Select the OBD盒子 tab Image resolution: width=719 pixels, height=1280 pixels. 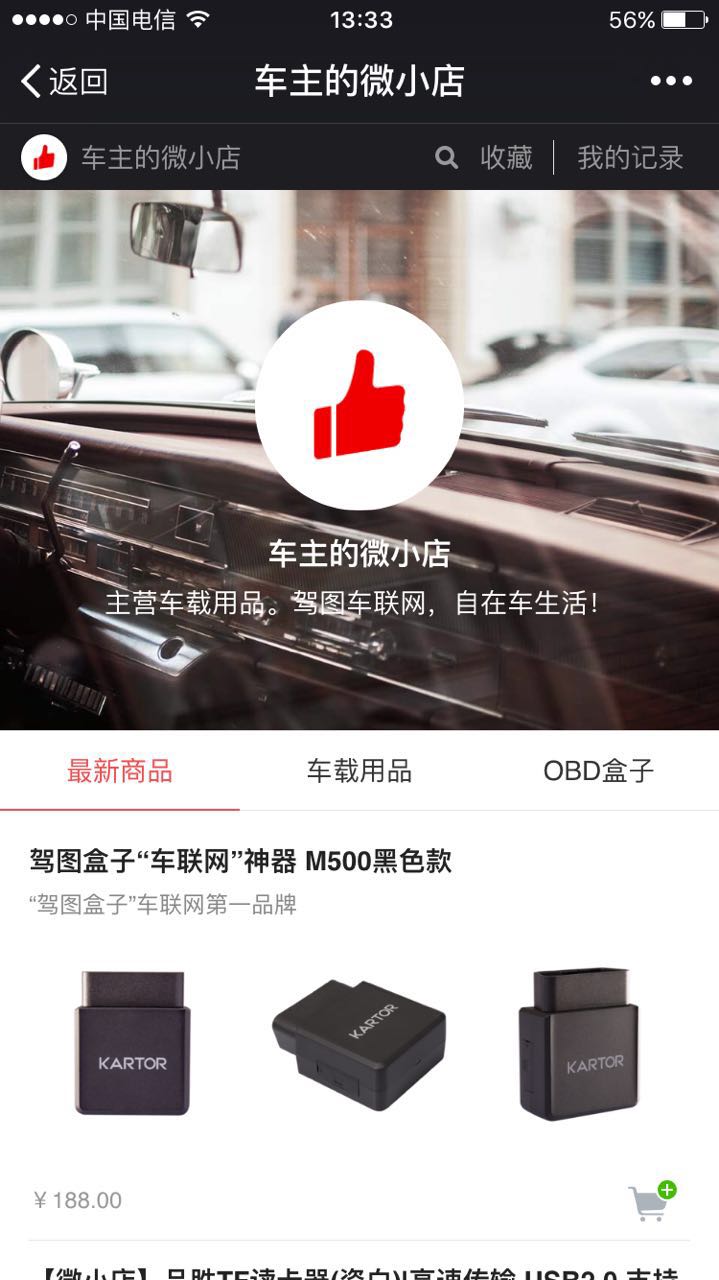point(598,771)
